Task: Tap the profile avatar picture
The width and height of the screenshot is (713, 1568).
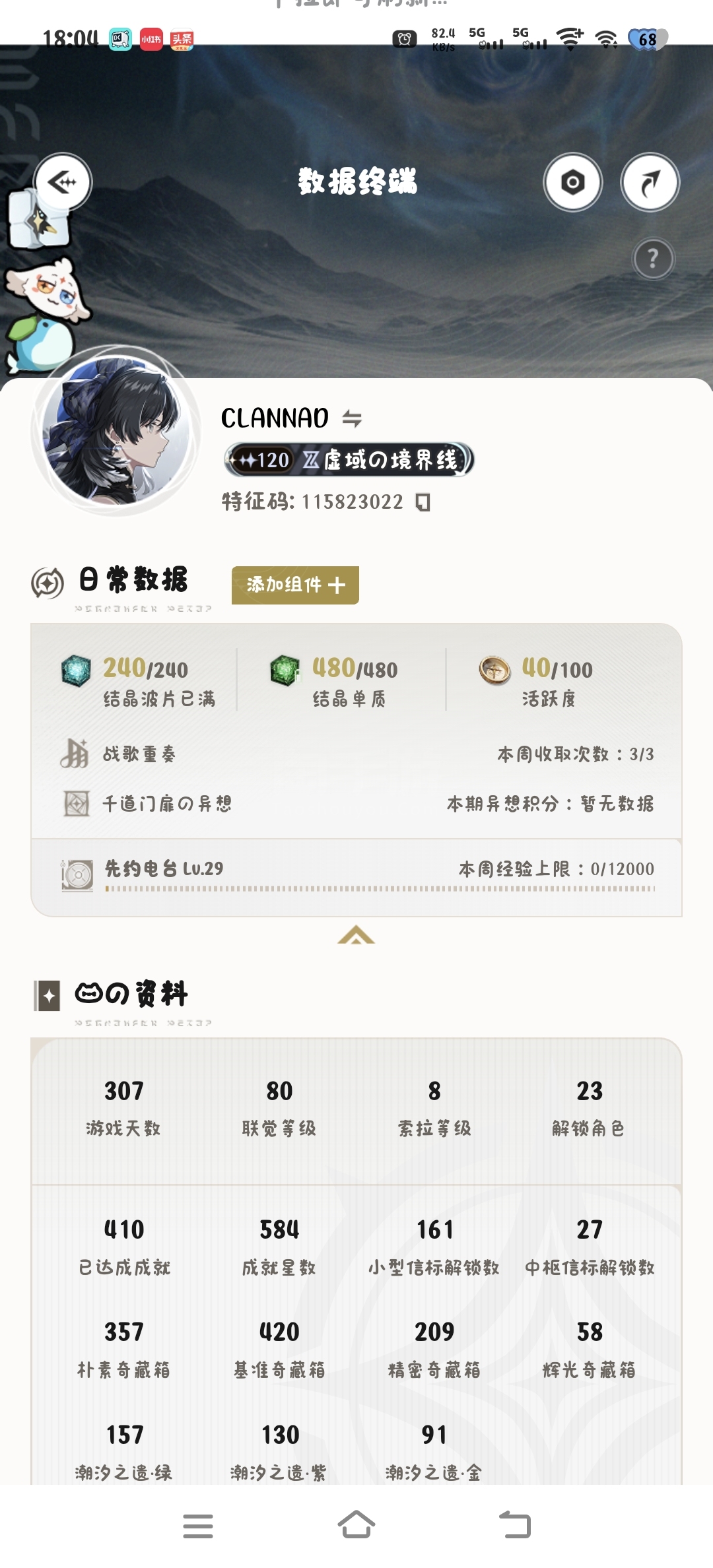Action: click(x=116, y=430)
